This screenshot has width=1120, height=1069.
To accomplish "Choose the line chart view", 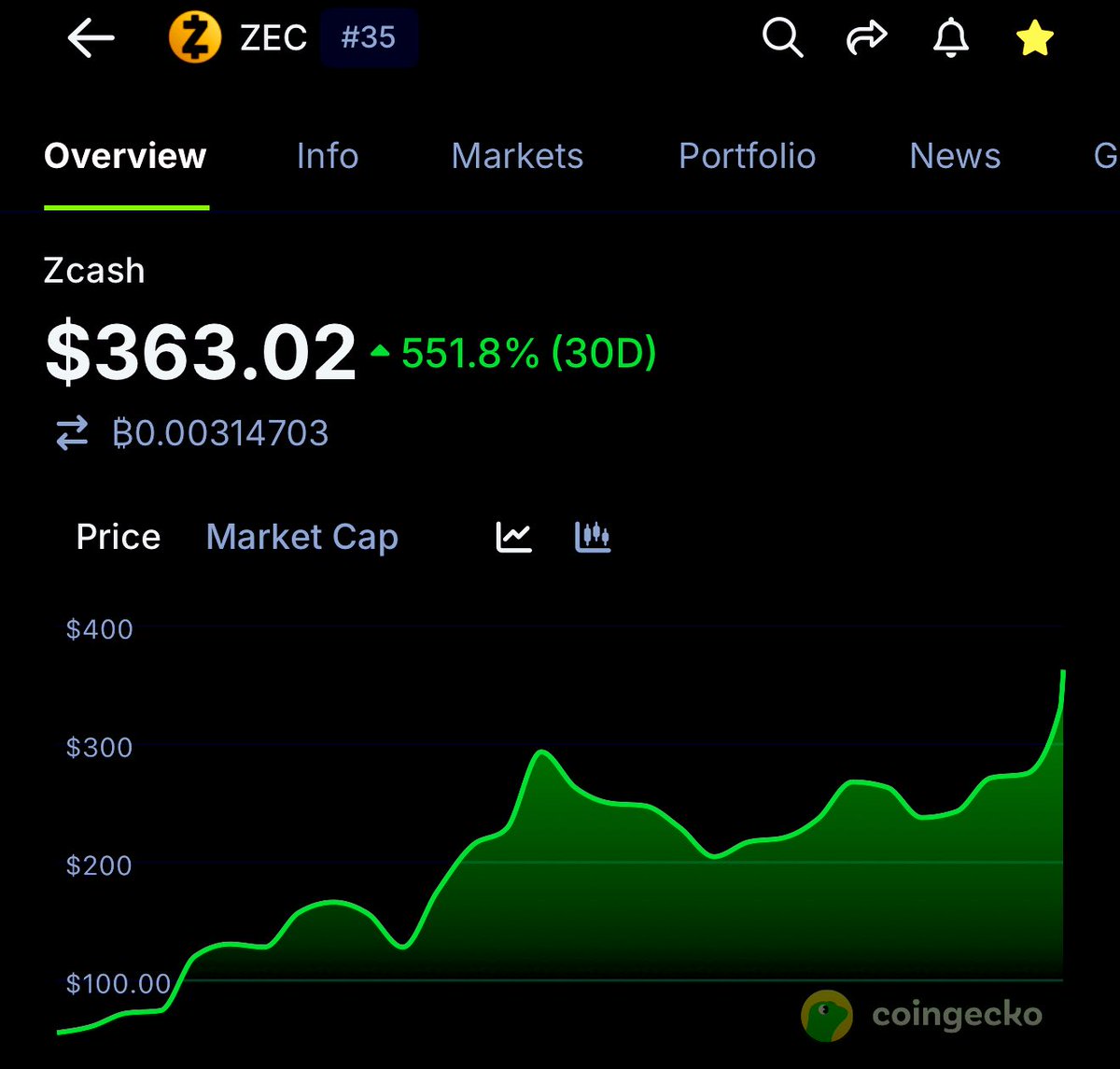I will click(513, 537).
